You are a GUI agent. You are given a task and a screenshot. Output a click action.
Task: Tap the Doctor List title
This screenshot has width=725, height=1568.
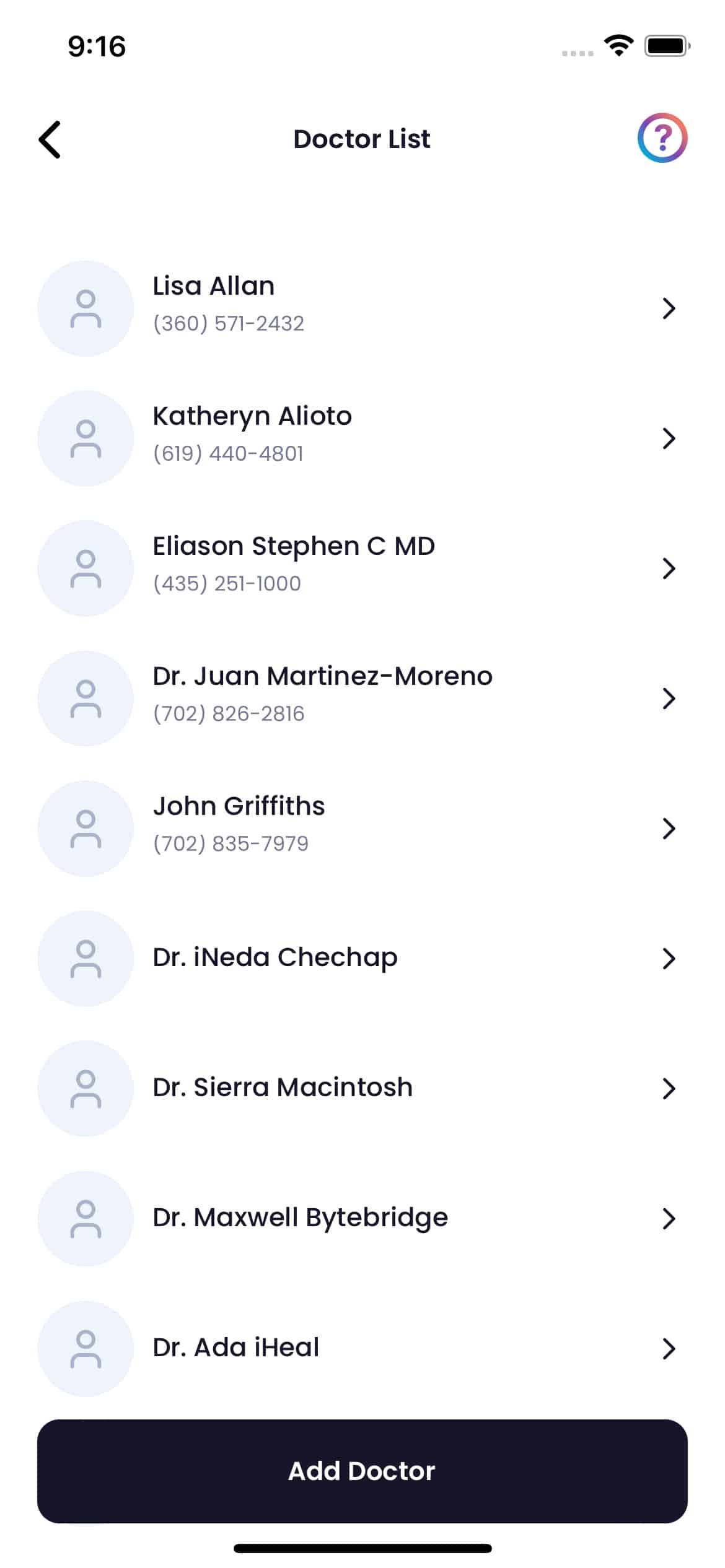coord(362,139)
